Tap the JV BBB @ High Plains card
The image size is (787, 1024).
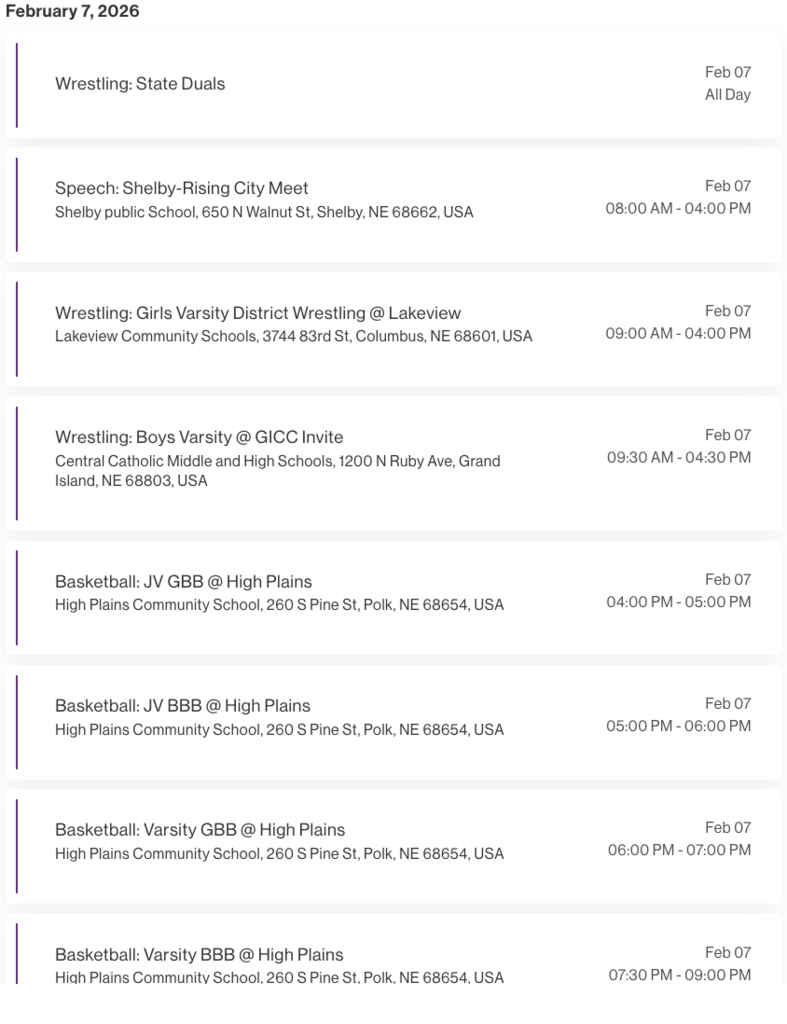point(182,706)
